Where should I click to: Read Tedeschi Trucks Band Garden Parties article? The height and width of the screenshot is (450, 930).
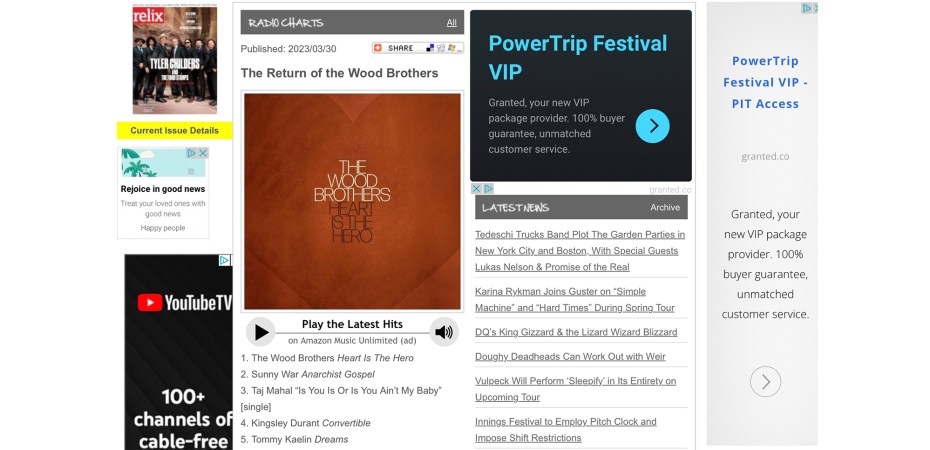(579, 250)
